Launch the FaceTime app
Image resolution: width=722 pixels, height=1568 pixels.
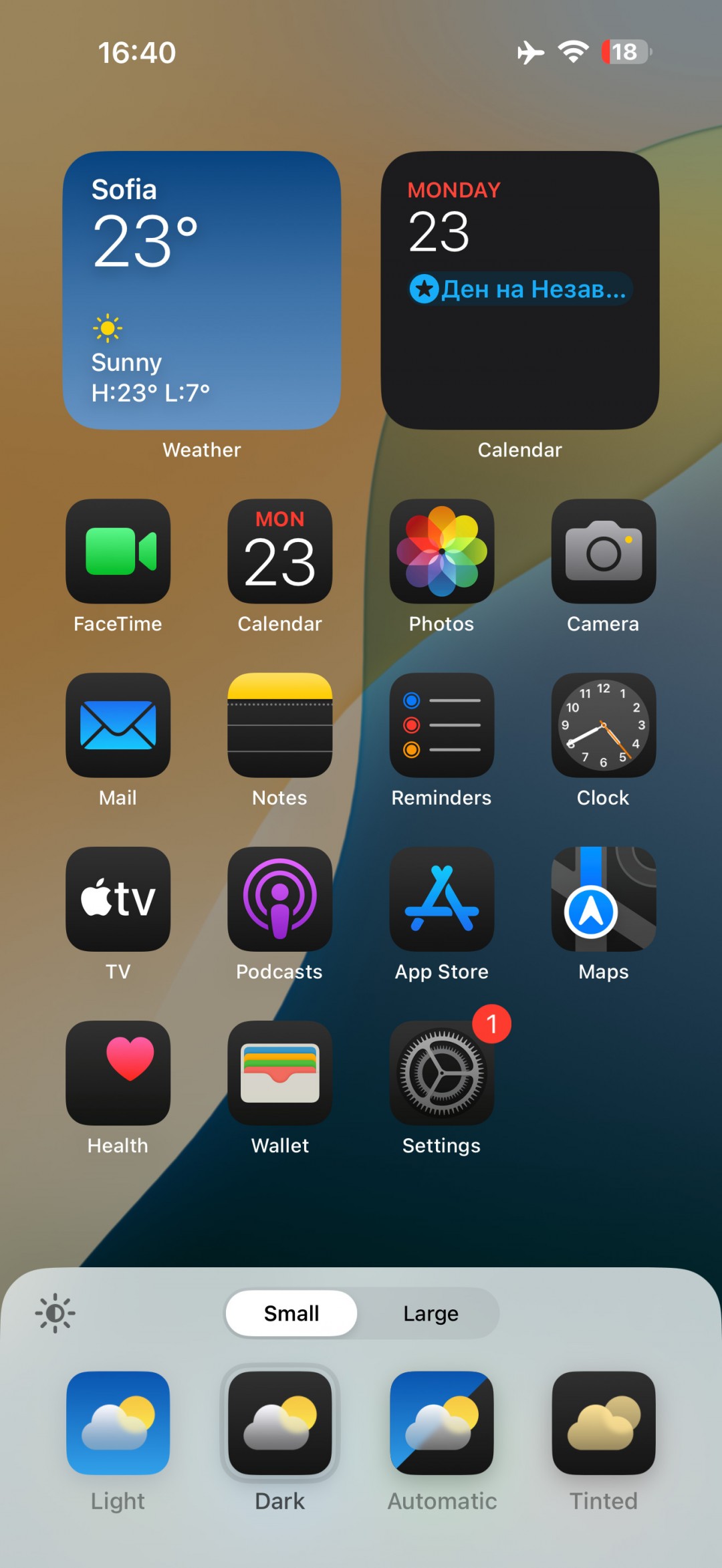[118, 551]
